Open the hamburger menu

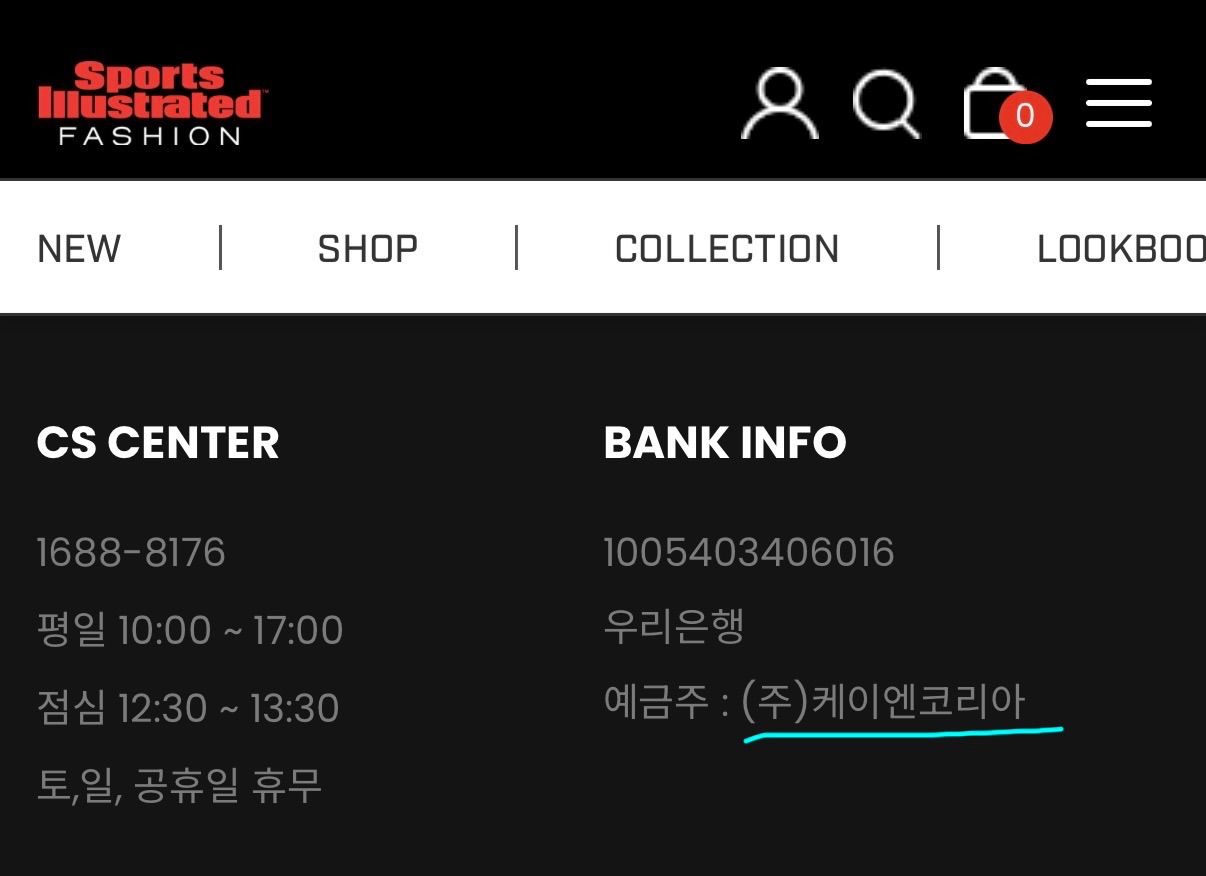pyautogui.click(x=1118, y=104)
